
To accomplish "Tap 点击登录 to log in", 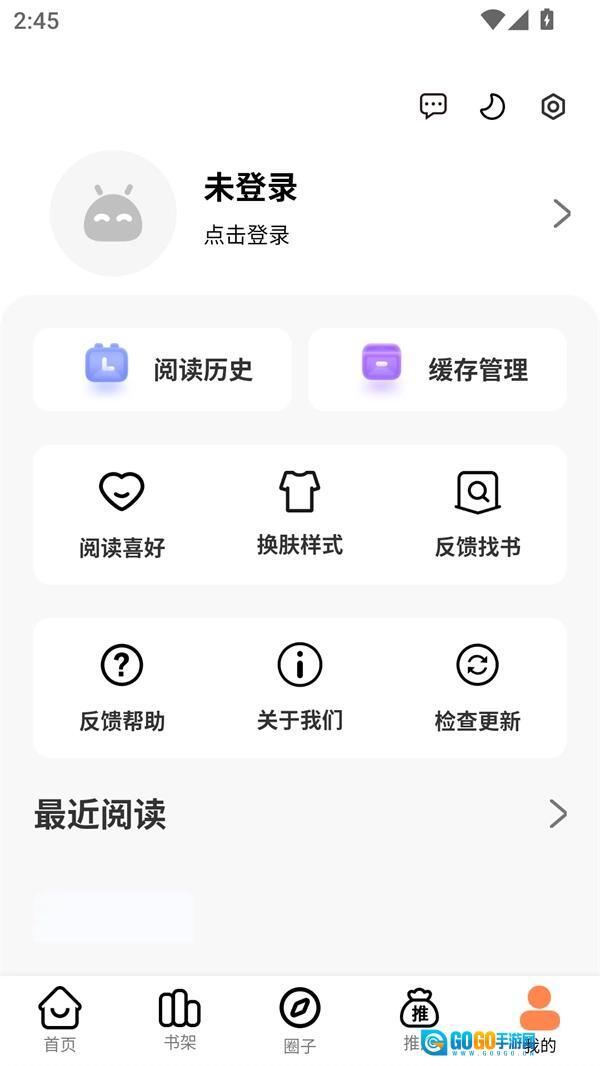I will click(x=247, y=235).
